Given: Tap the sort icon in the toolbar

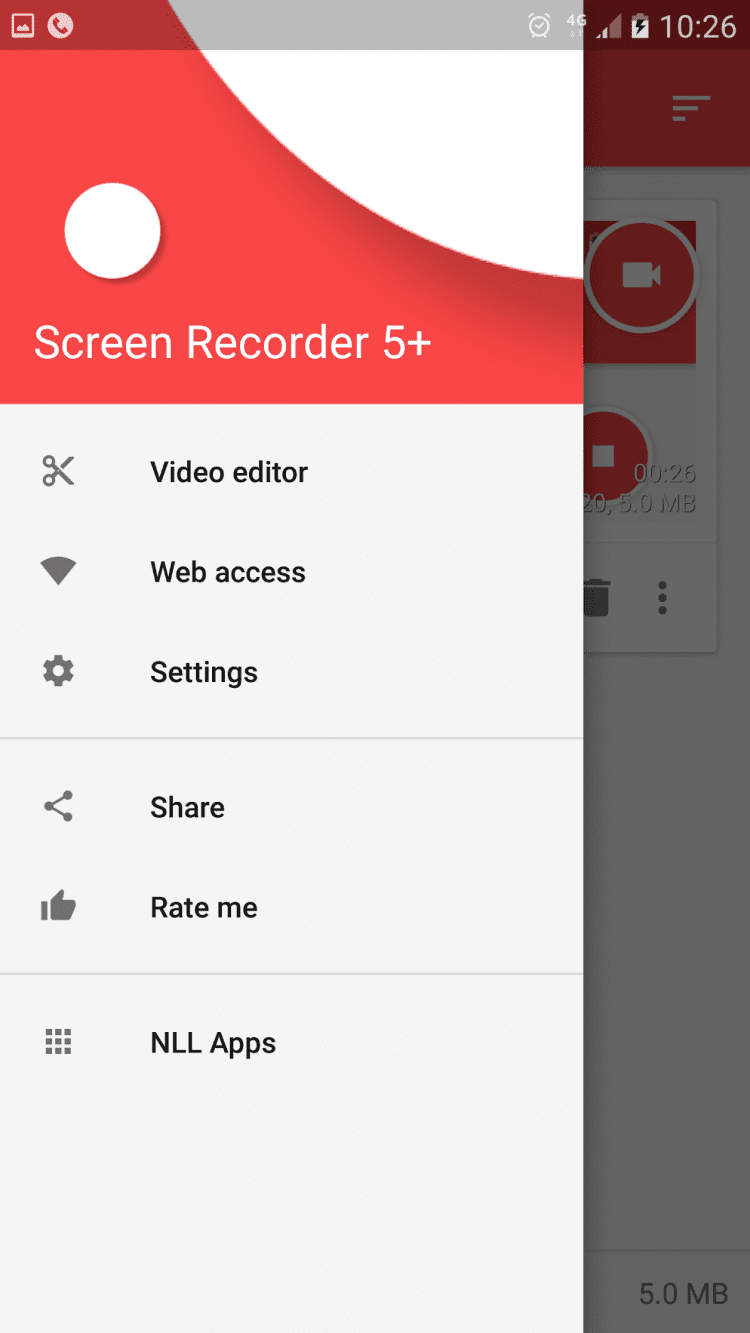Looking at the screenshot, I should coord(690,108).
